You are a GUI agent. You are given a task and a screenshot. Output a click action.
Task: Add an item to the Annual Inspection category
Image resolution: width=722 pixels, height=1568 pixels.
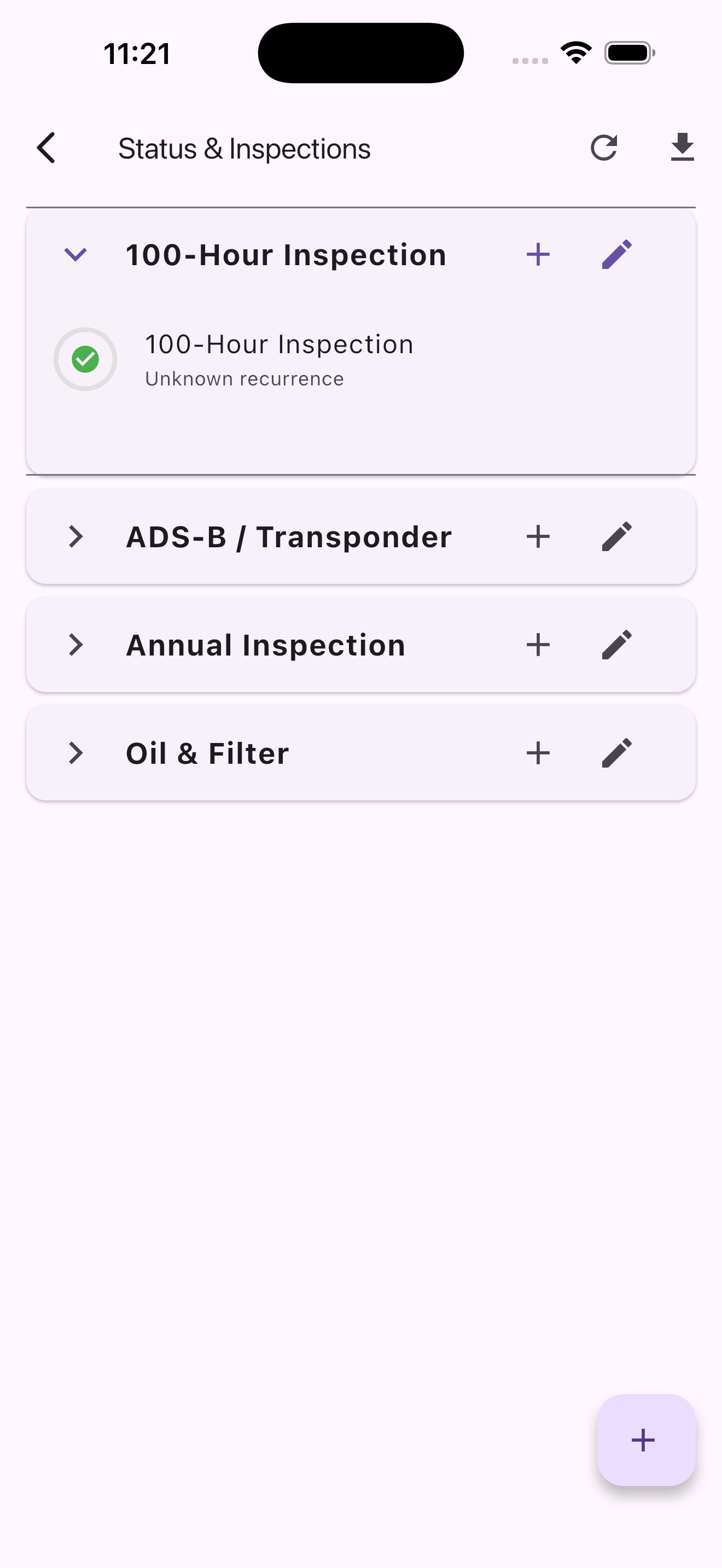[x=538, y=645]
